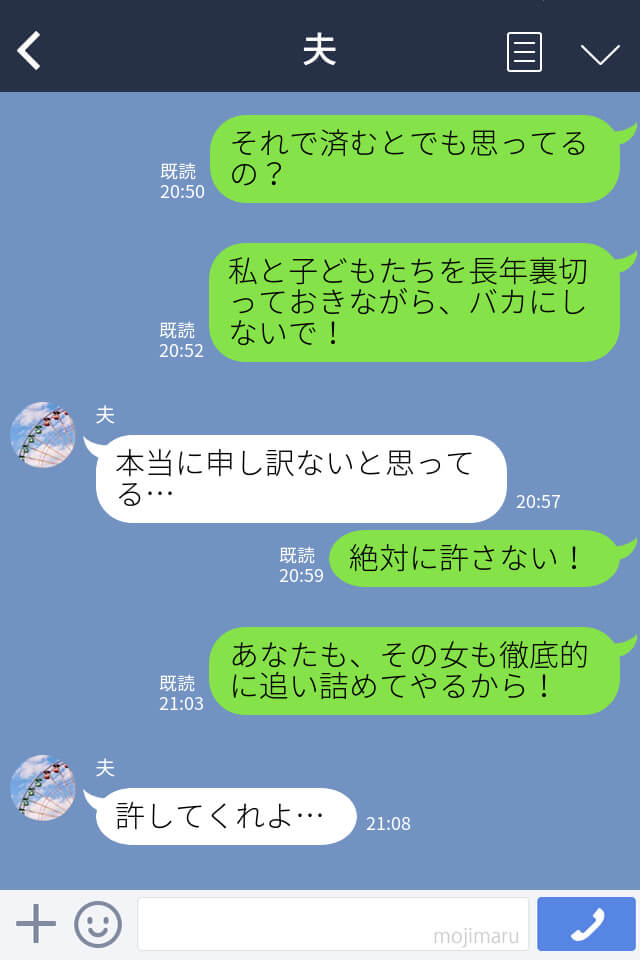Viewport: 640px width, 960px height.
Task: Tap the avatar beside 許してくれよ message
Action: pyautogui.click(x=43, y=788)
